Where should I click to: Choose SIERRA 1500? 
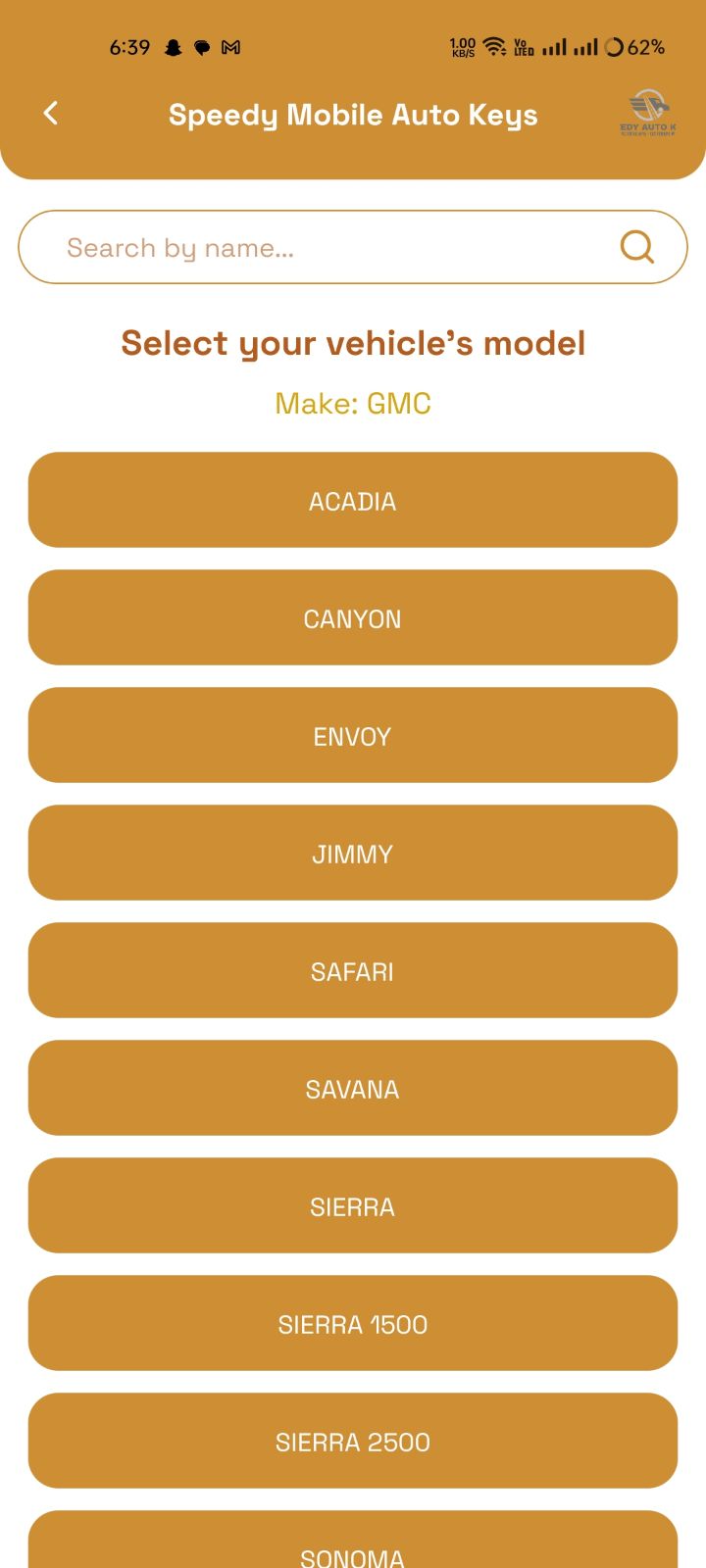(x=353, y=1323)
